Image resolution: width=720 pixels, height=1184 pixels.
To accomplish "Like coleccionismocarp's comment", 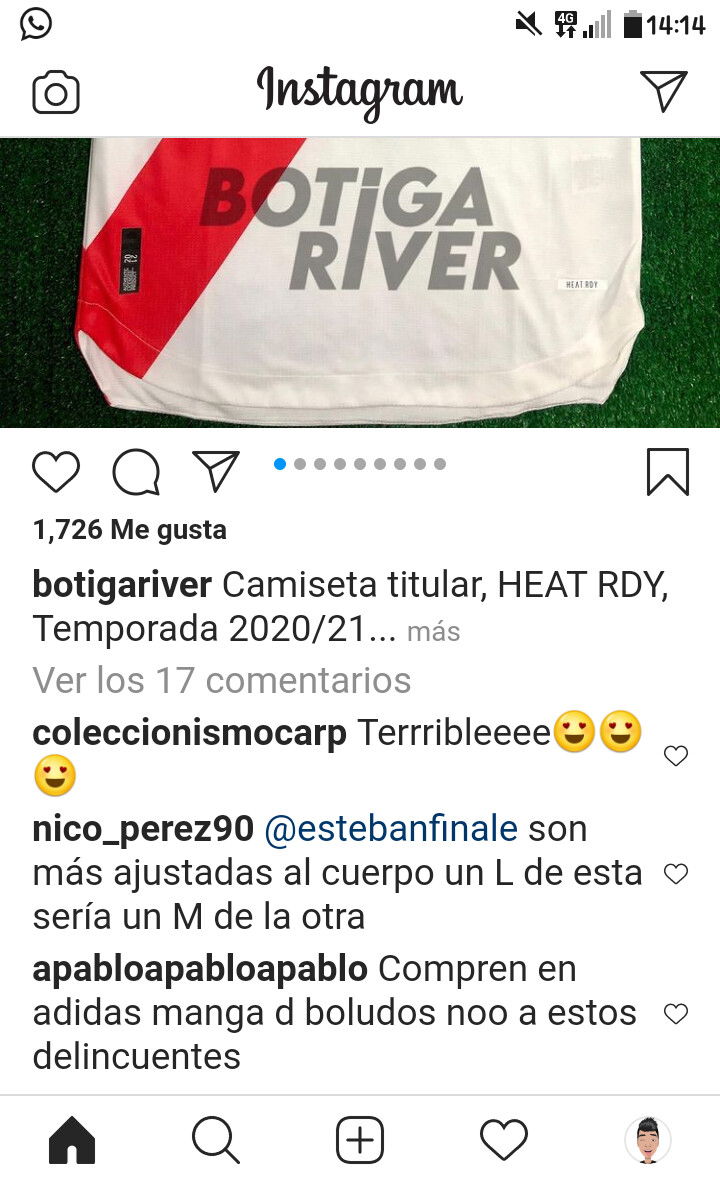I will (x=675, y=755).
